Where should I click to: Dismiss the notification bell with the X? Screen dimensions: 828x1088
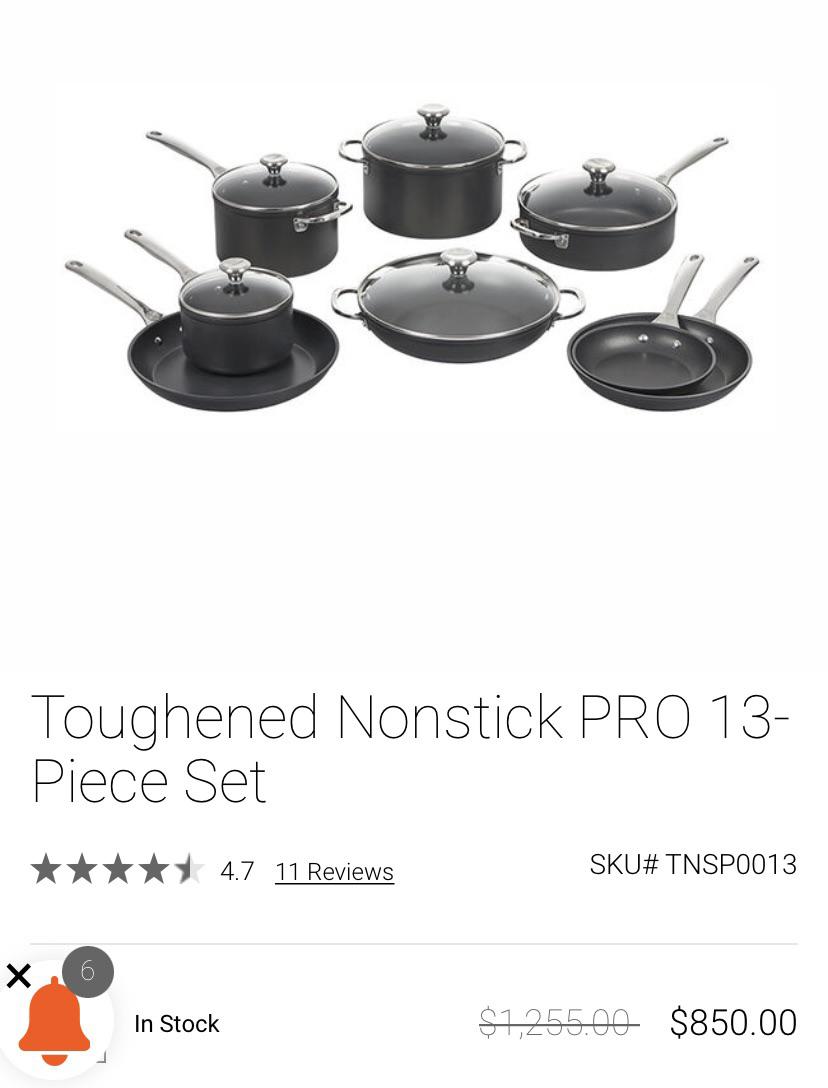tap(18, 975)
